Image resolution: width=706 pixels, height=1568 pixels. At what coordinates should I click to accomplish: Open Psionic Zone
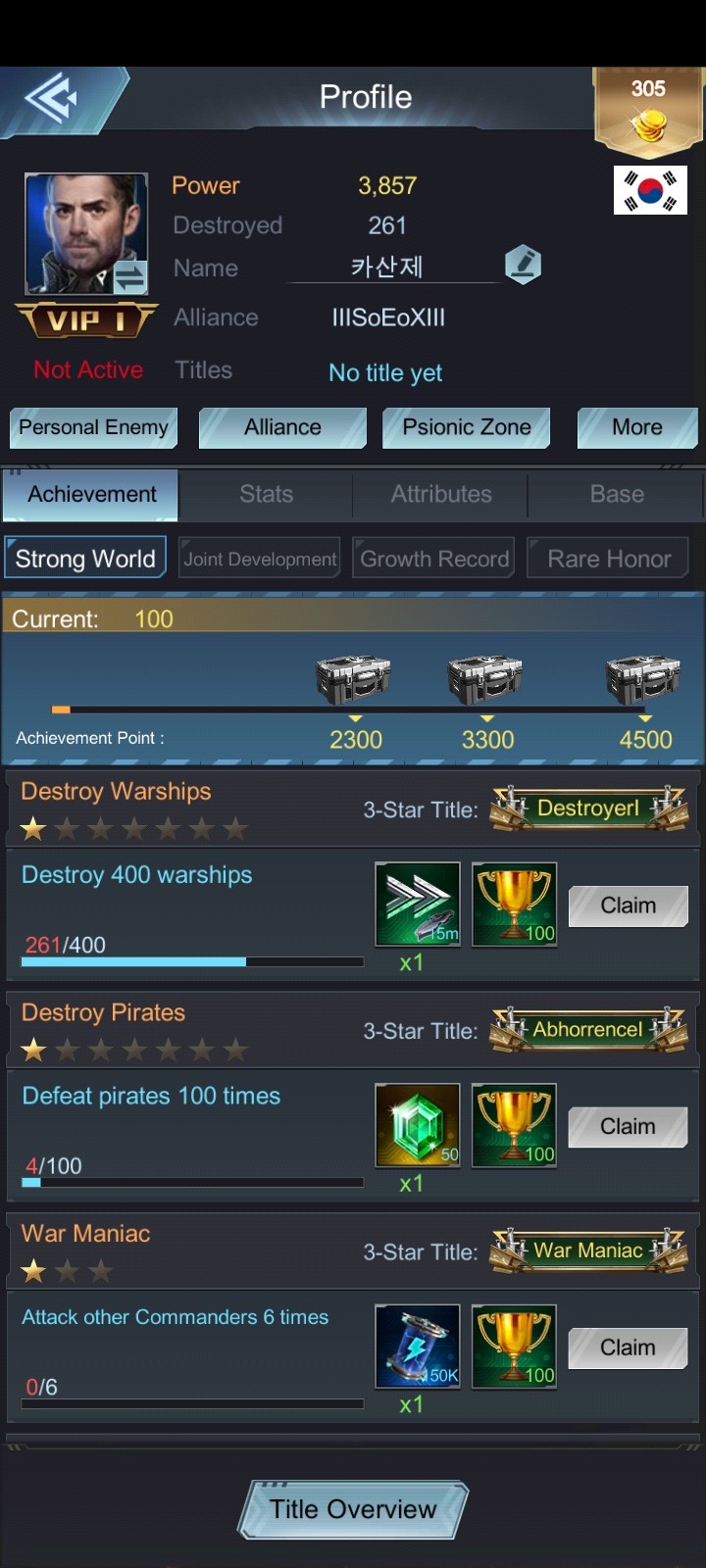click(x=467, y=427)
